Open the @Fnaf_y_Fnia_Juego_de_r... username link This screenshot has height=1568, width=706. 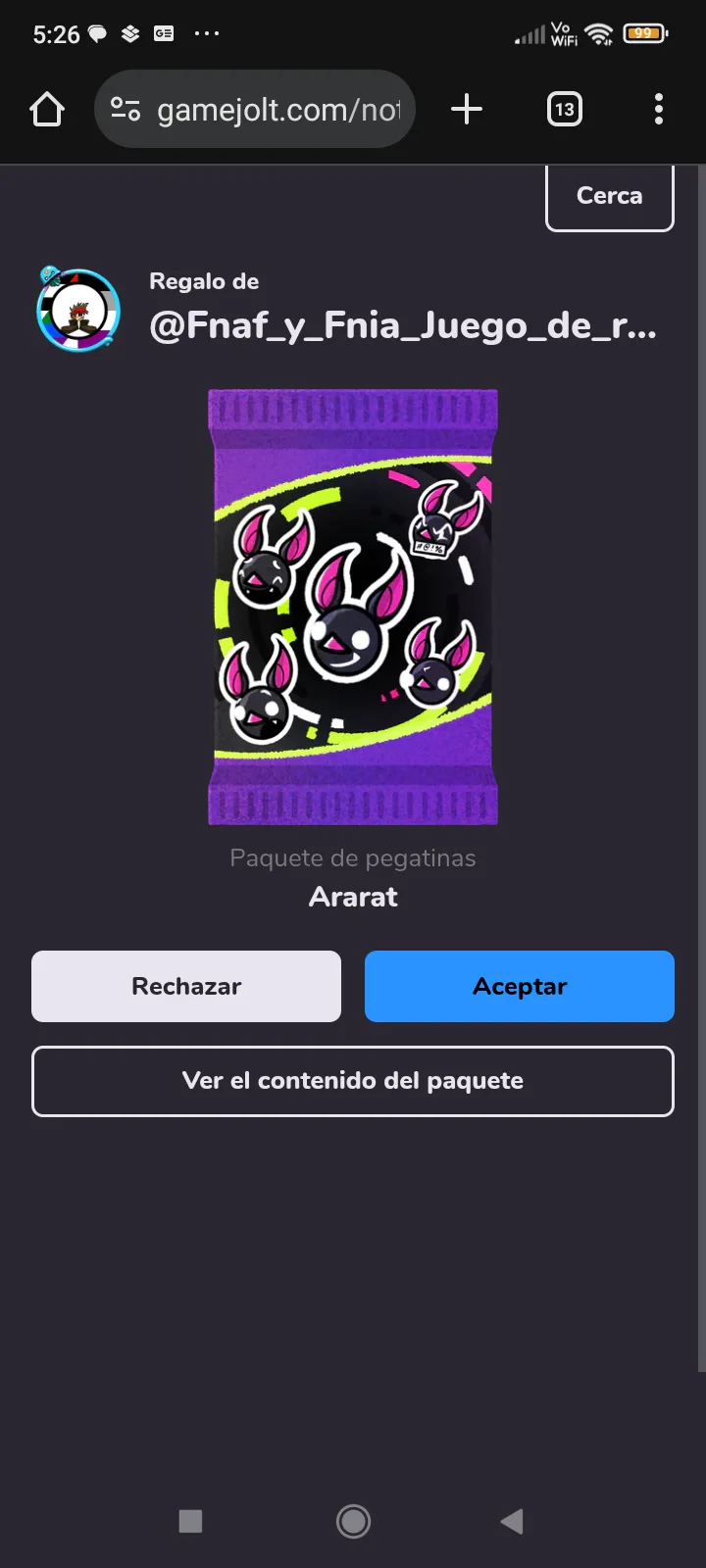tap(402, 325)
